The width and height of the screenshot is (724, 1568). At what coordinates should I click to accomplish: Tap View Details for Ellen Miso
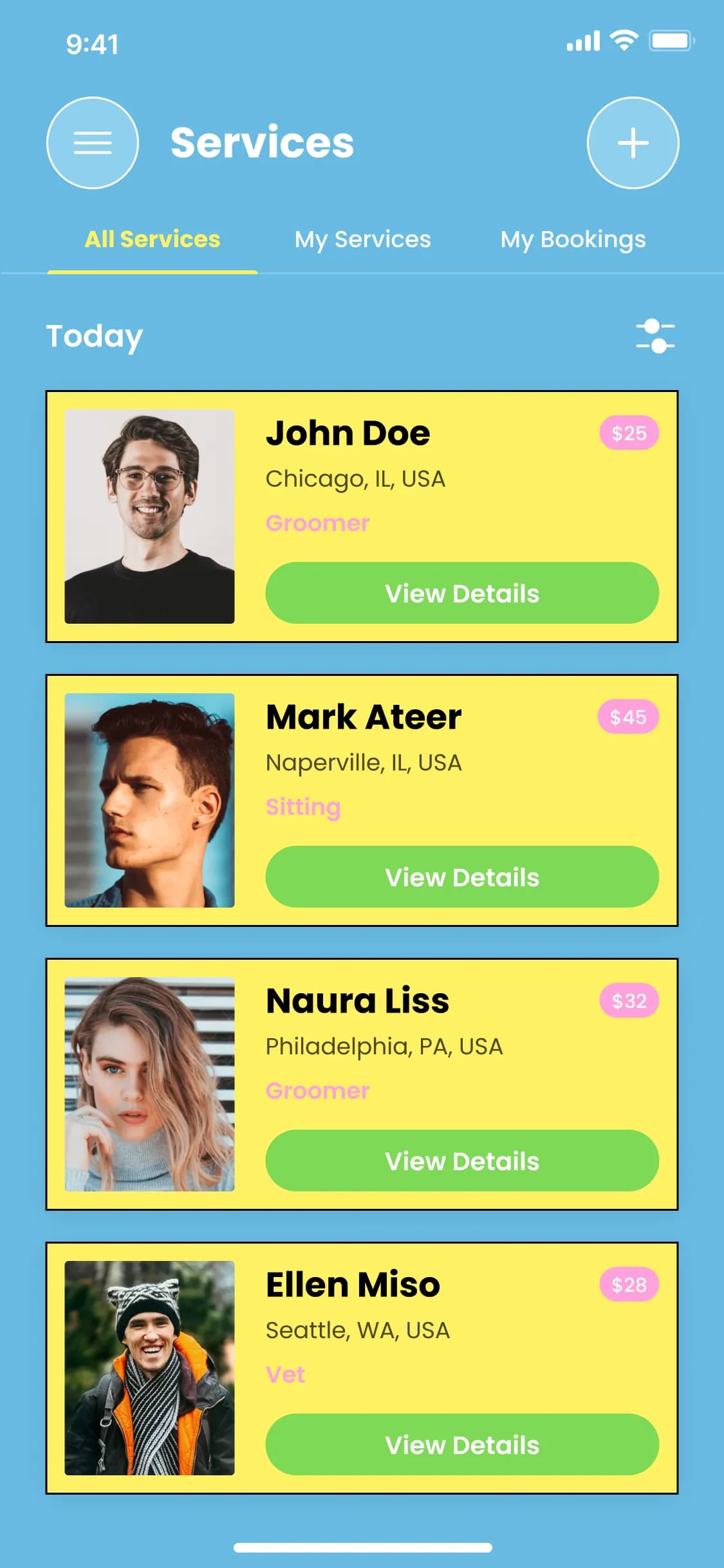click(x=461, y=1444)
